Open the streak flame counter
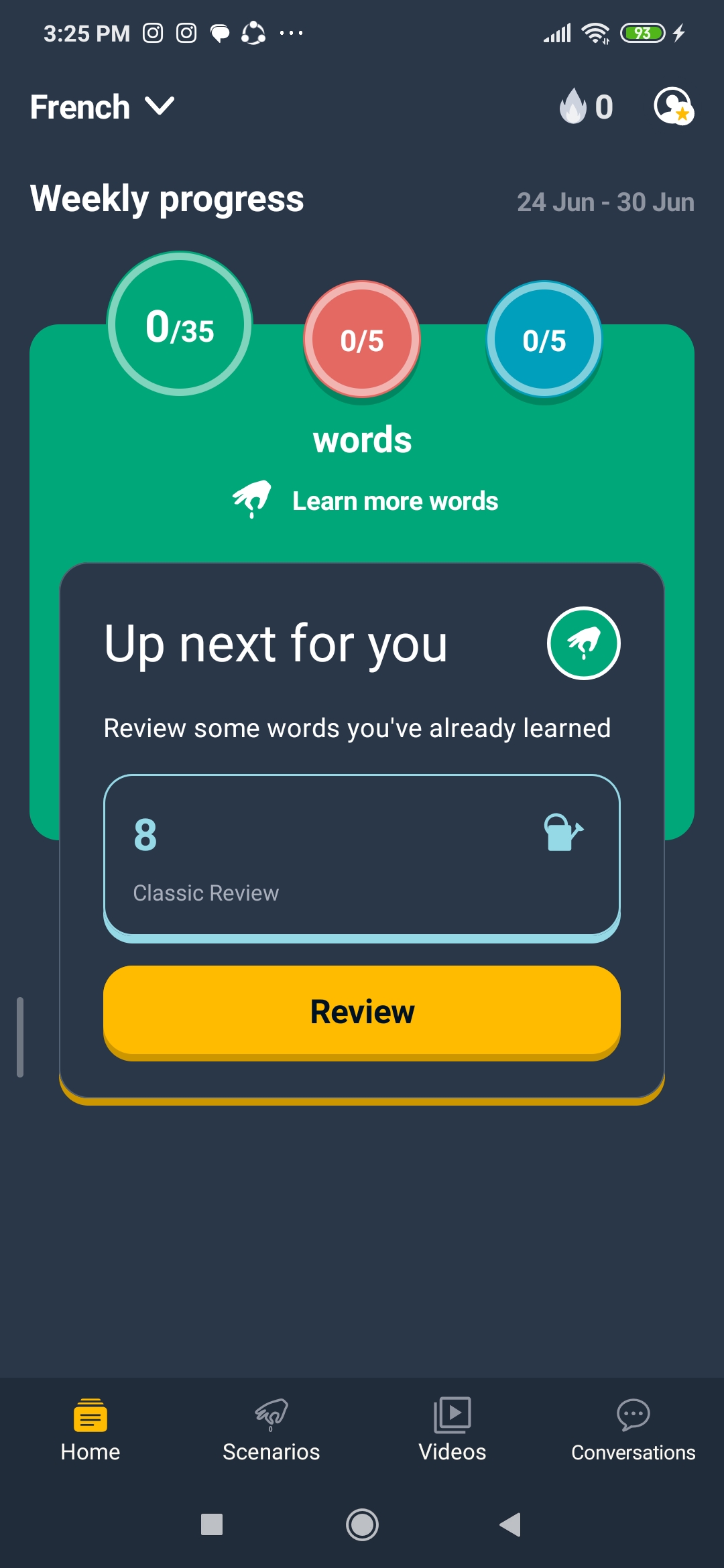 click(x=586, y=107)
